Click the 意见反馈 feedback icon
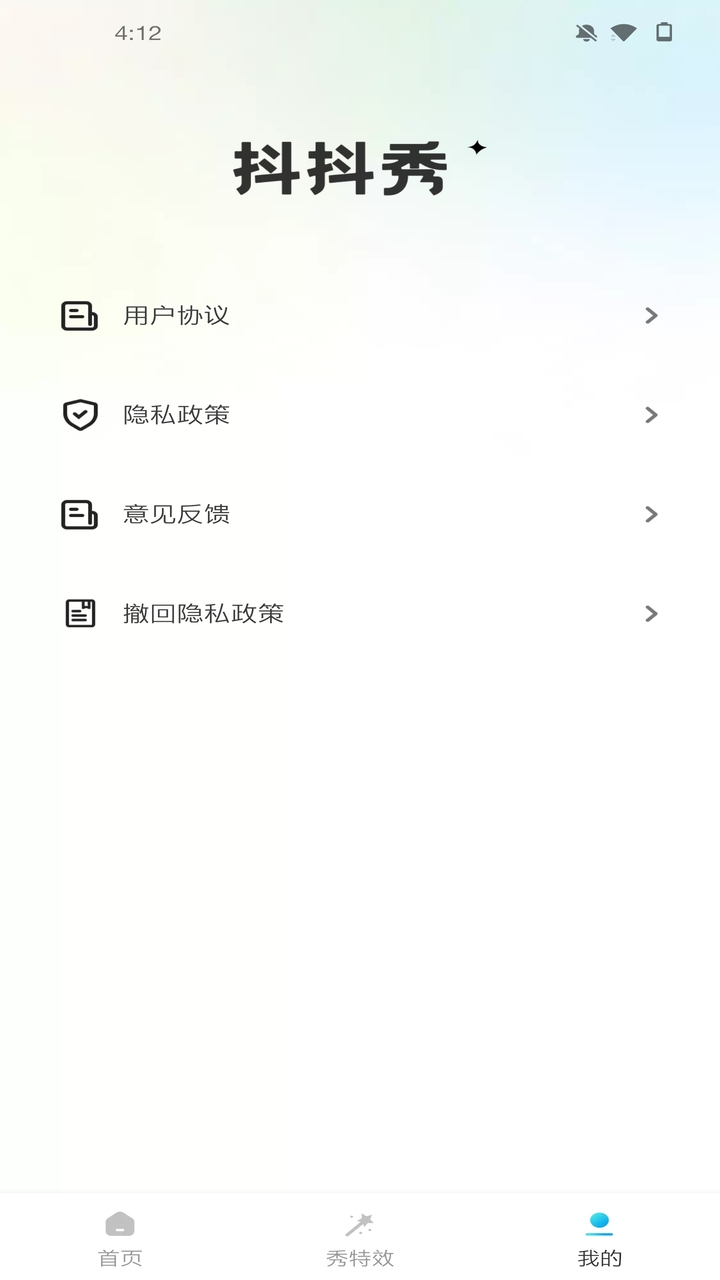 [80, 514]
